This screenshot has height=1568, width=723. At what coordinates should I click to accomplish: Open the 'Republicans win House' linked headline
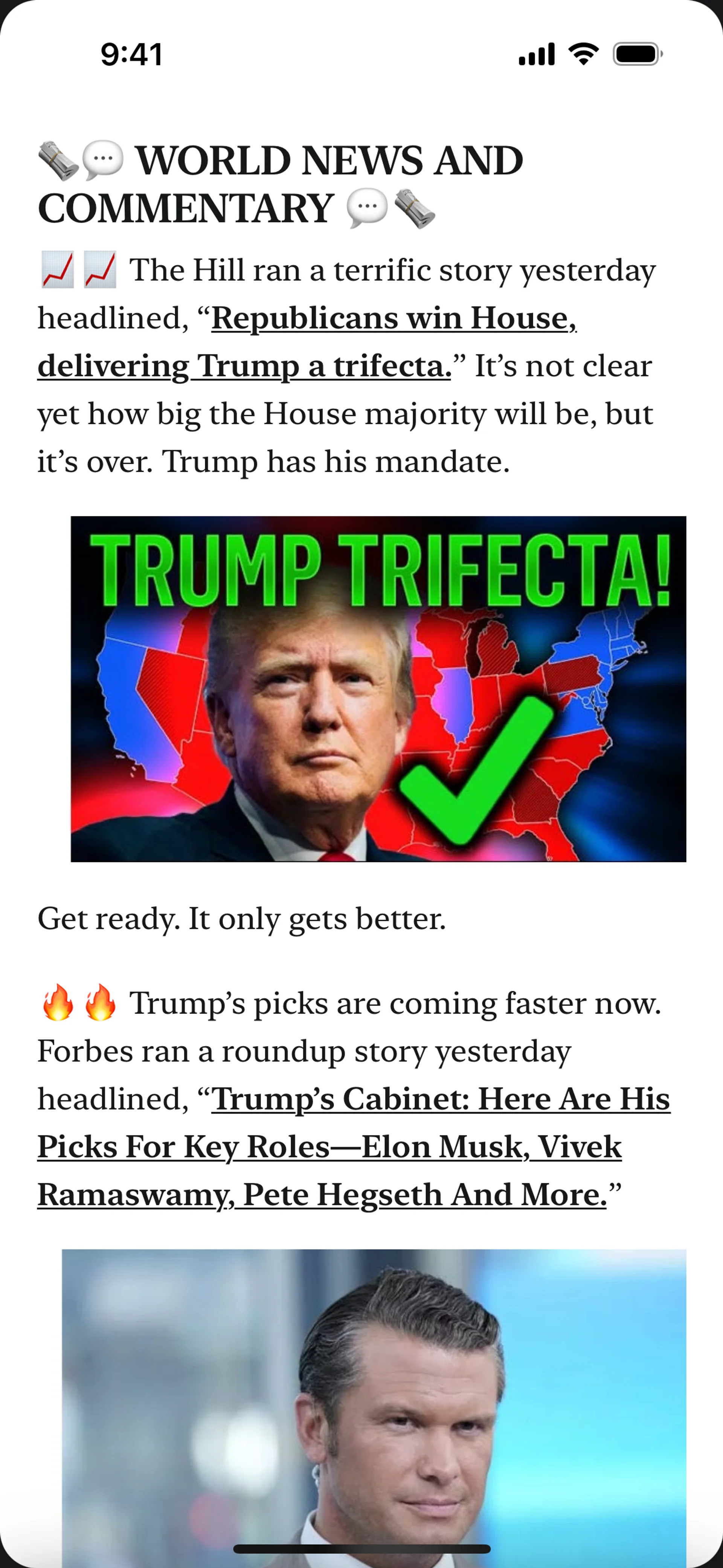(x=393, y=318)
